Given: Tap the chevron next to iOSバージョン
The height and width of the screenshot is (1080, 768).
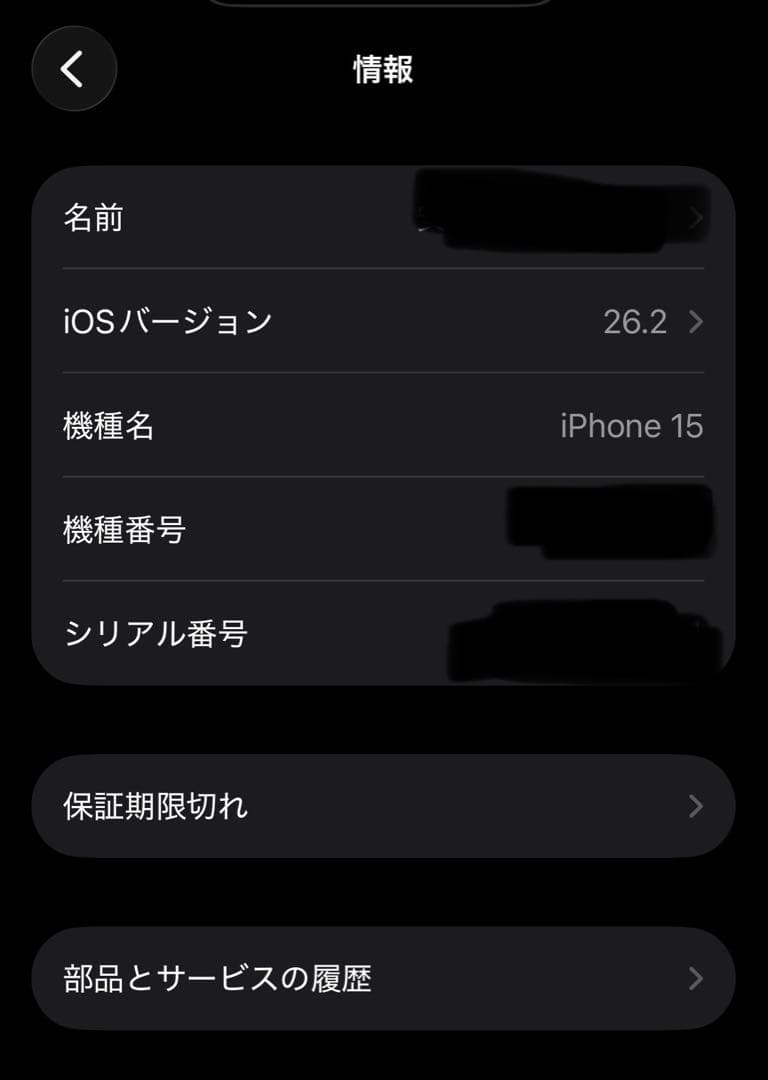Looking at the screenshot, I should click(697, 322).
